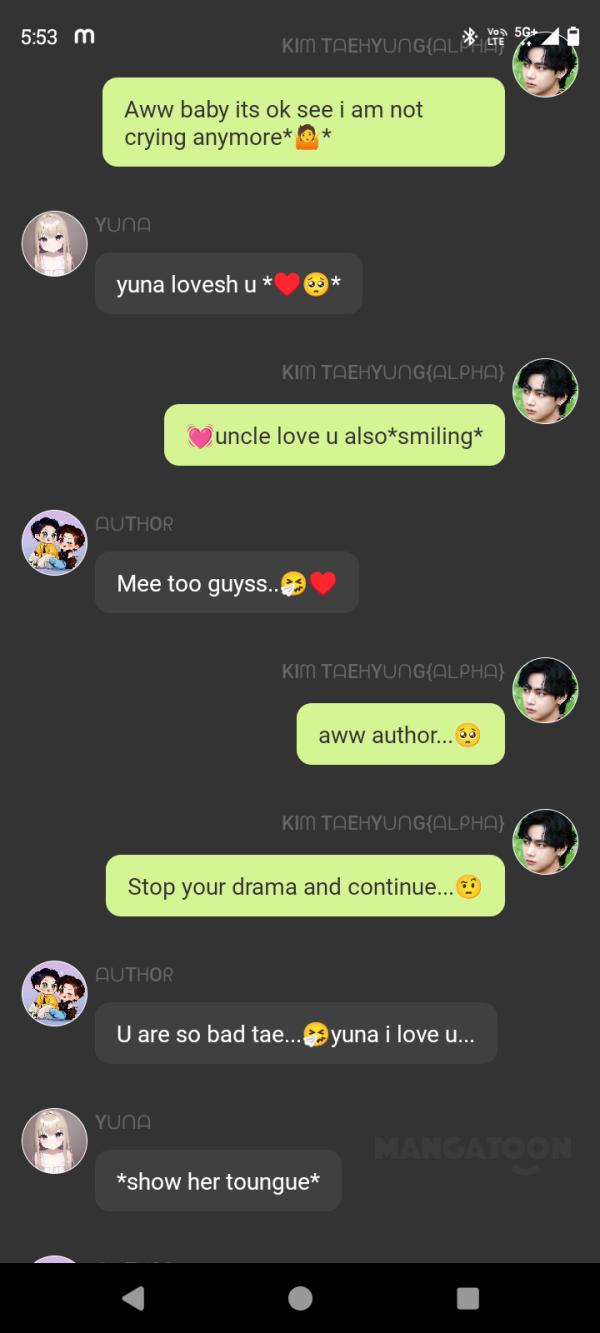Return to the home screen via the home button

click(300, 1297)
